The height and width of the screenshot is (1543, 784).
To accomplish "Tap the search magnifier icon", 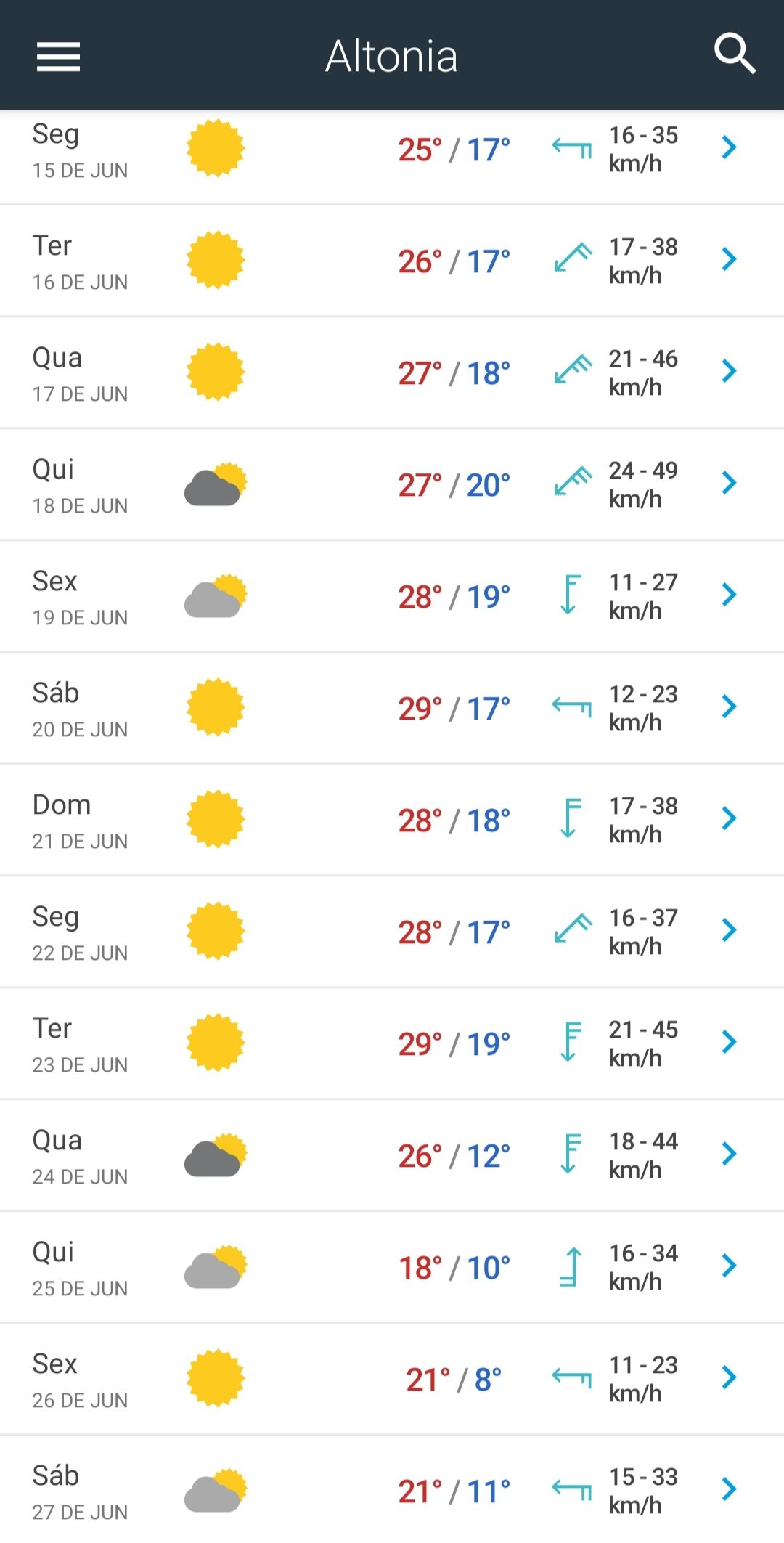I will (x=735, y=54).
